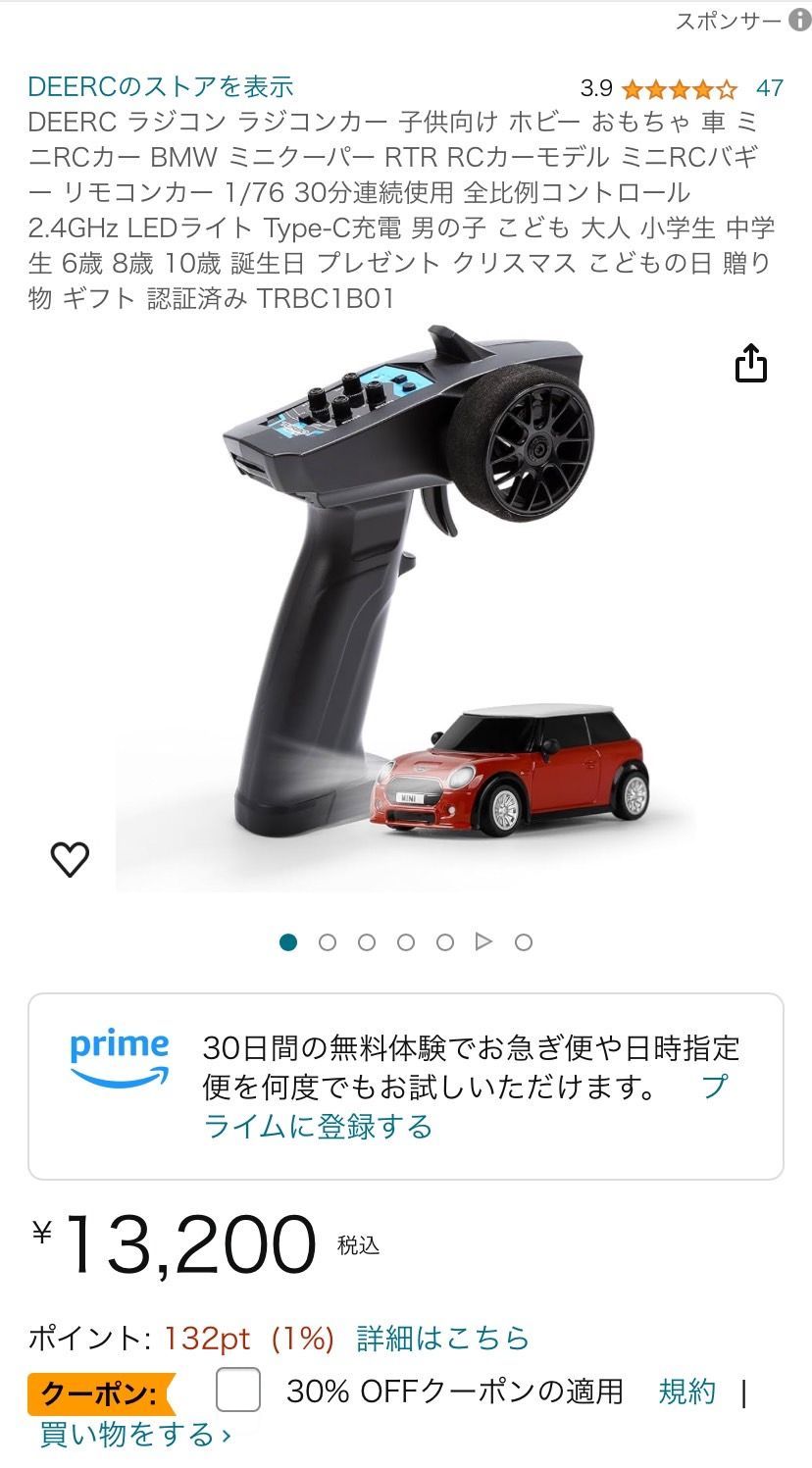Open the sponsor info icon

(799, 21)
